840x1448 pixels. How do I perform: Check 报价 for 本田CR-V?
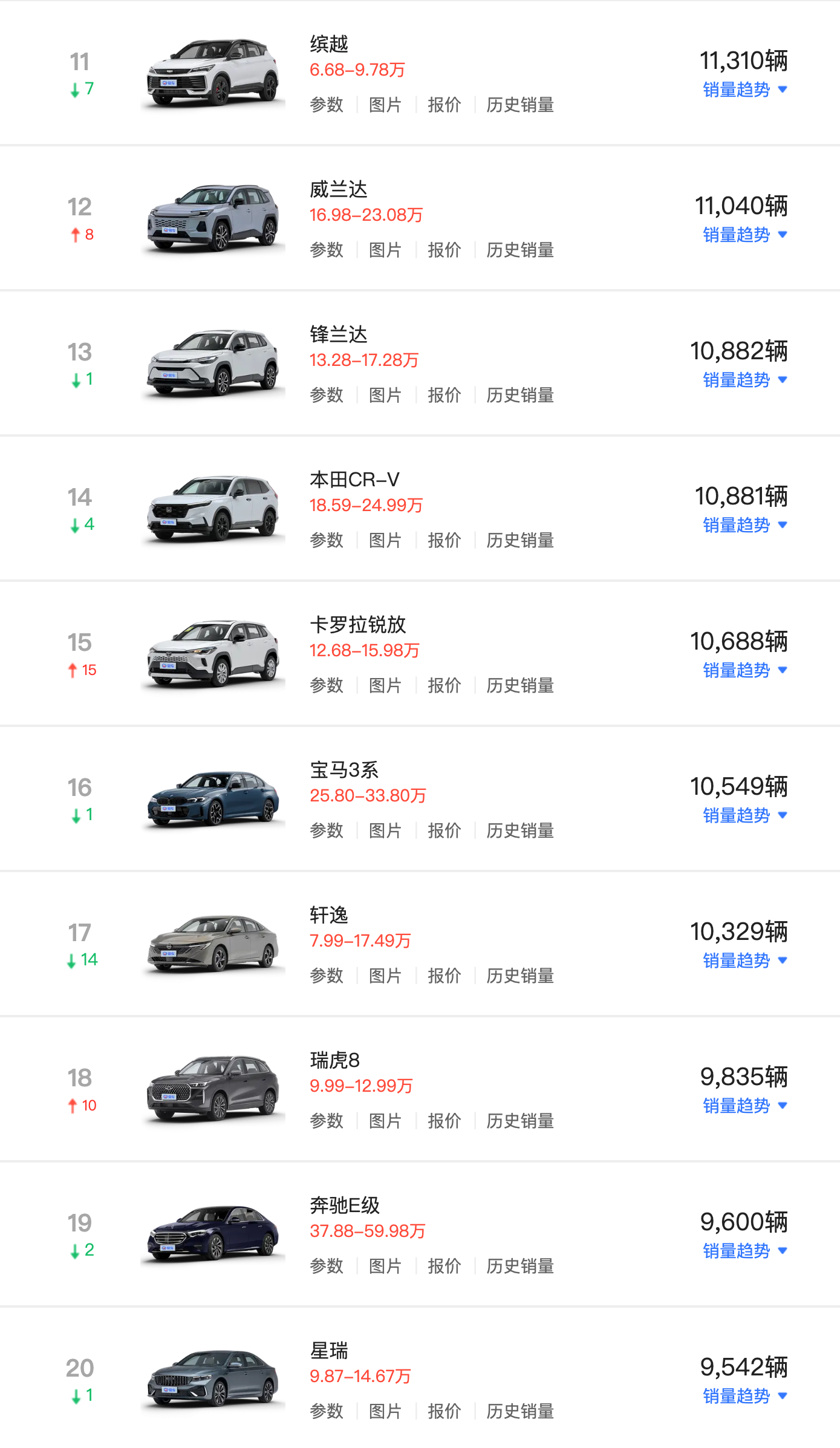[x=444, y=540]
